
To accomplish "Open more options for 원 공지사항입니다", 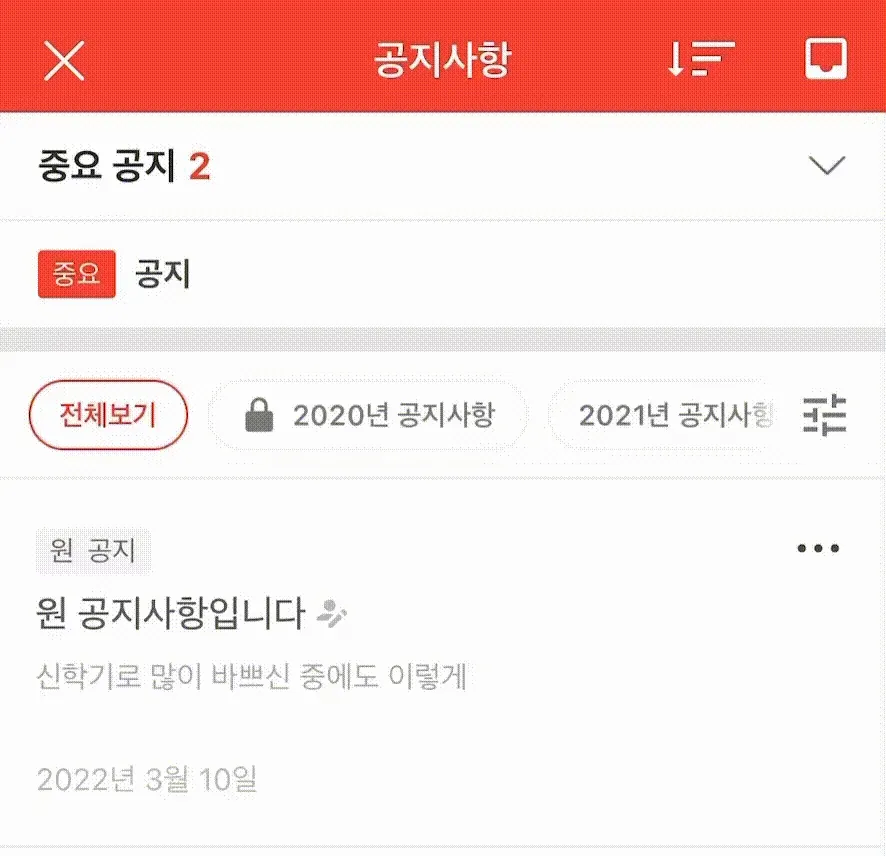I will [818, 548].
